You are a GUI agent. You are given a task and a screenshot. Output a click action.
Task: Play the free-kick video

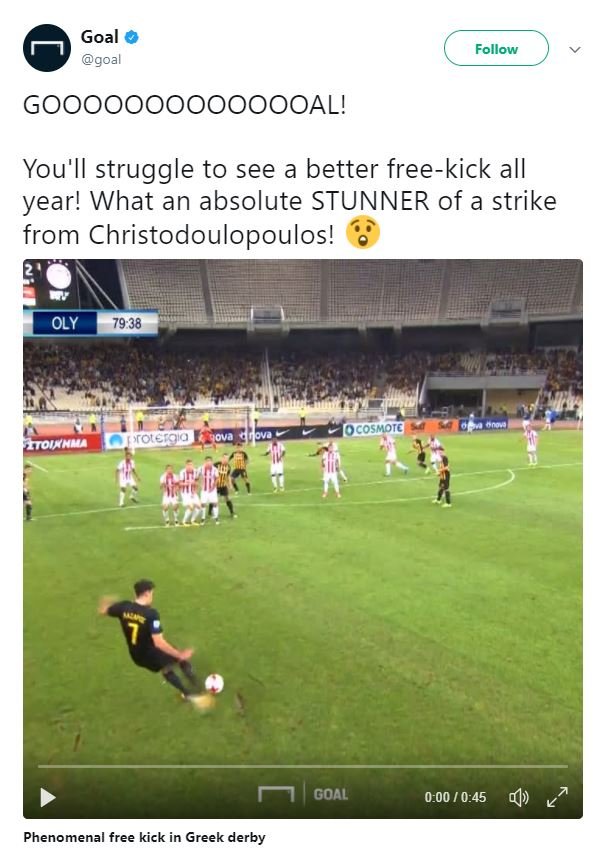click(47, 797)
